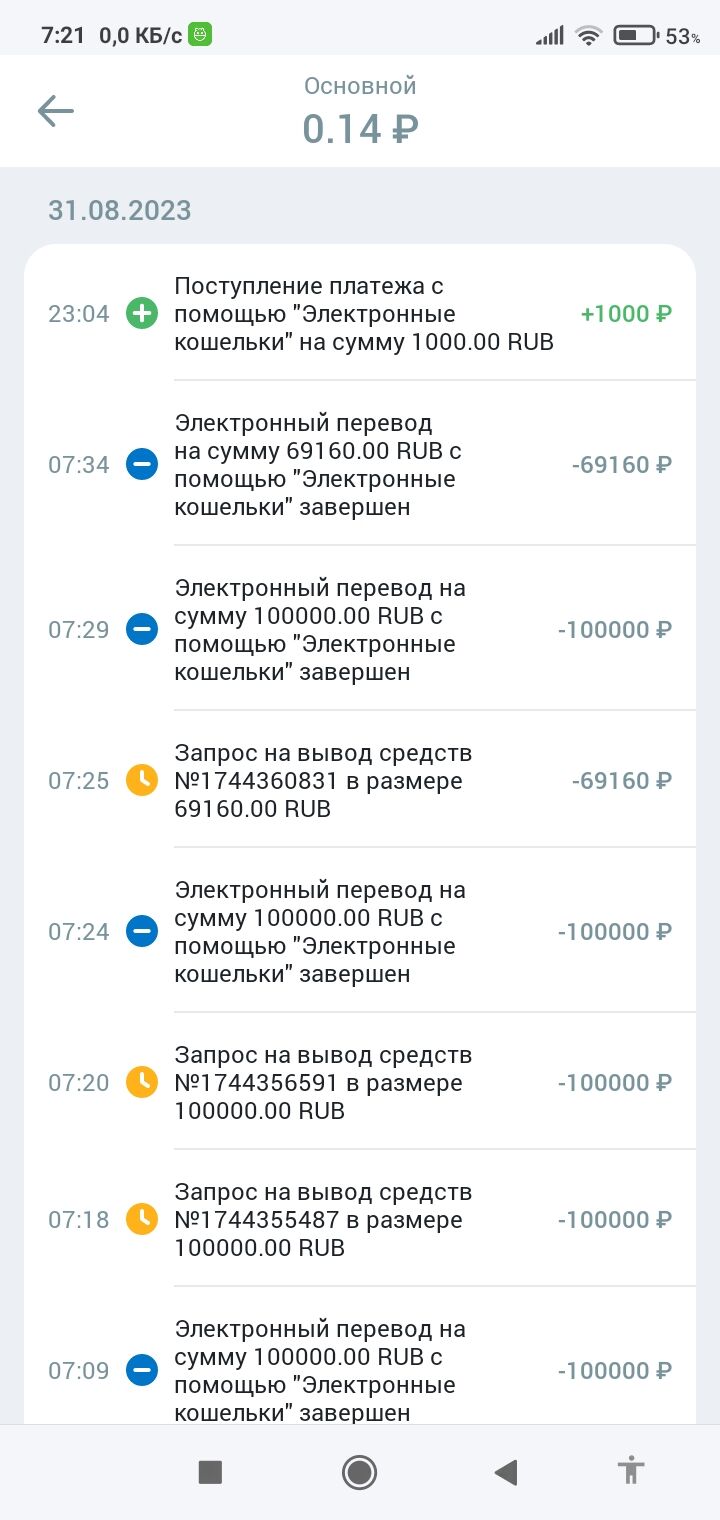Tap the system back triangle

coord(506,1472)
